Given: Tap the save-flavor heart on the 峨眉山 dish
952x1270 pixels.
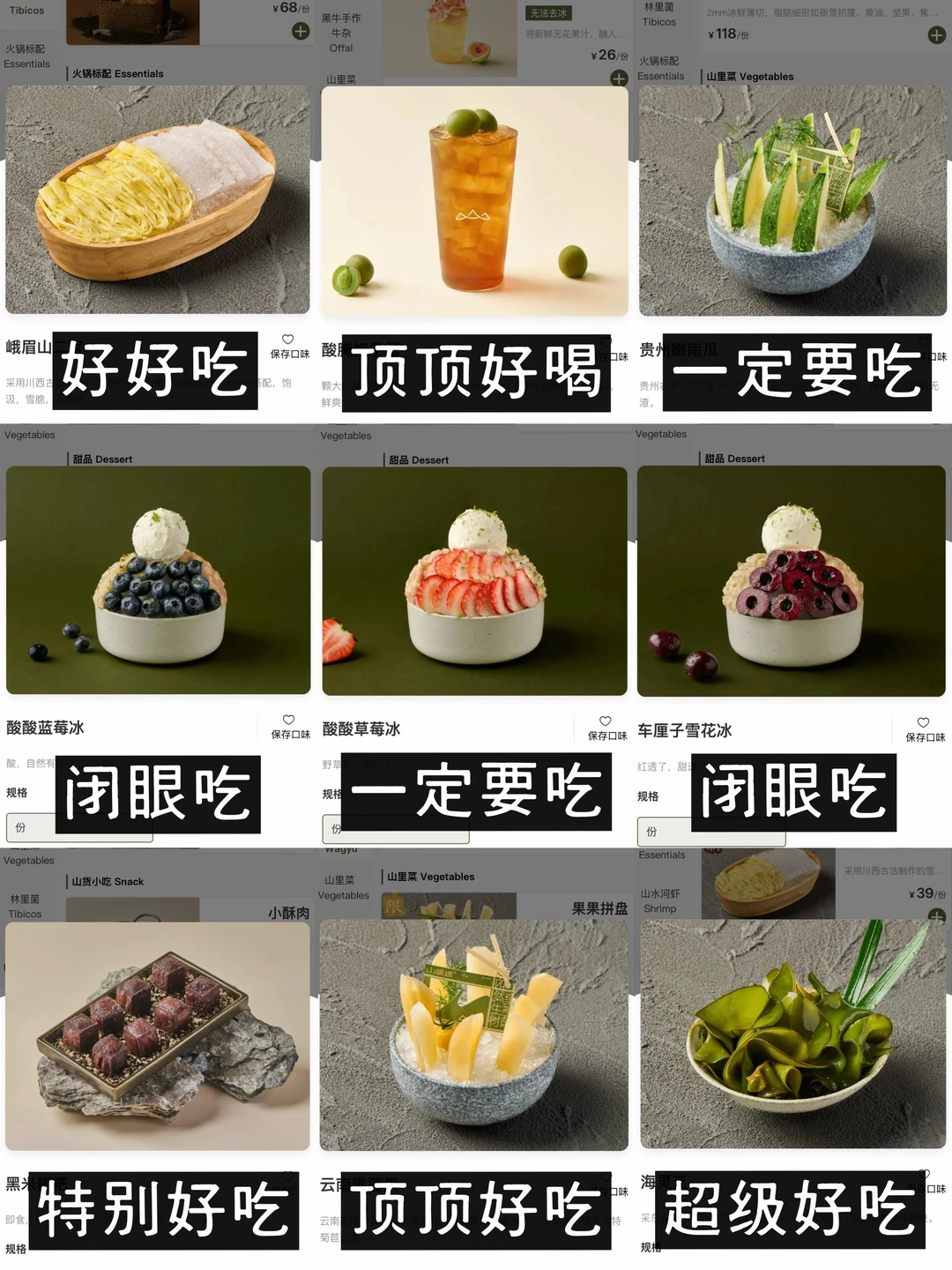Looking at the screenshot, I should 287,340.
